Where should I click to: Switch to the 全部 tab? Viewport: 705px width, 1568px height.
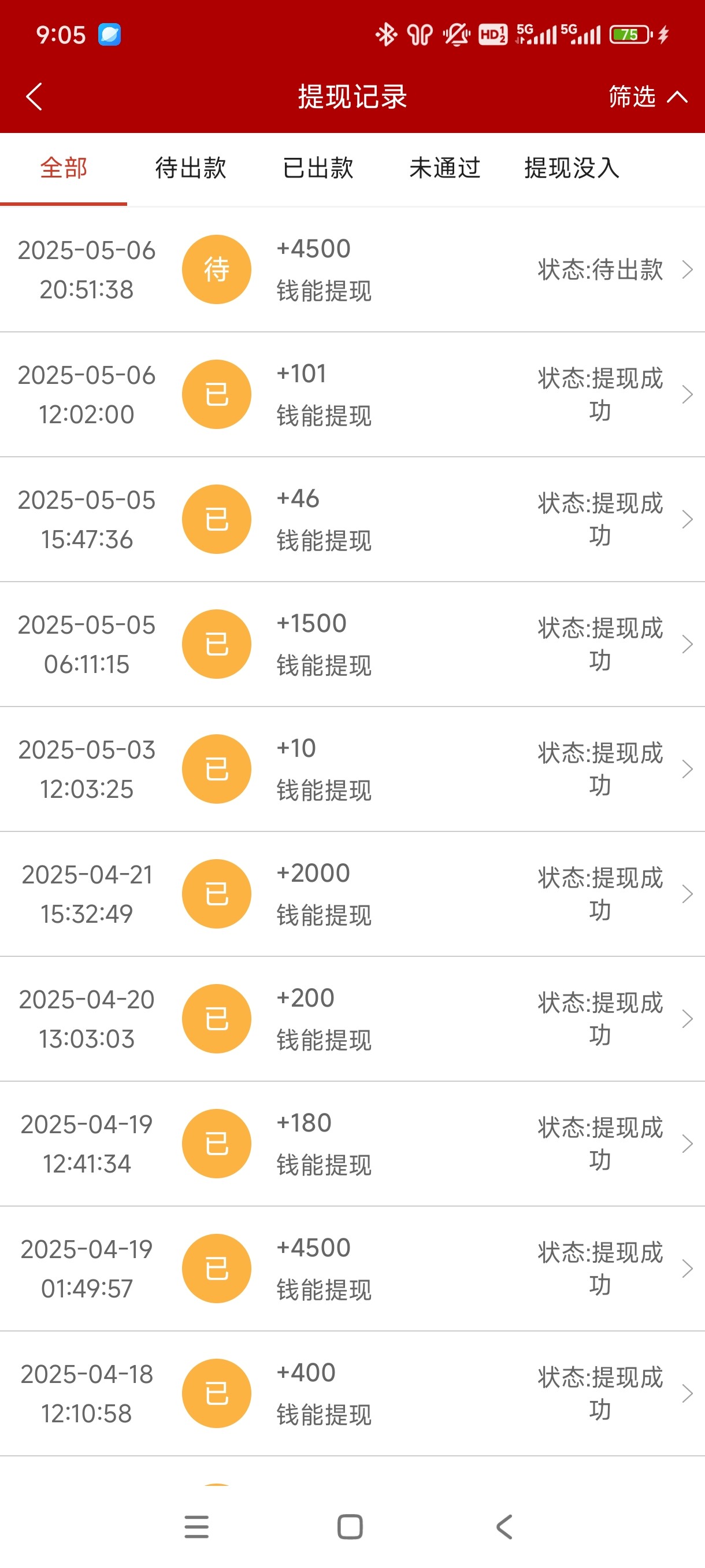pos(64,168)
